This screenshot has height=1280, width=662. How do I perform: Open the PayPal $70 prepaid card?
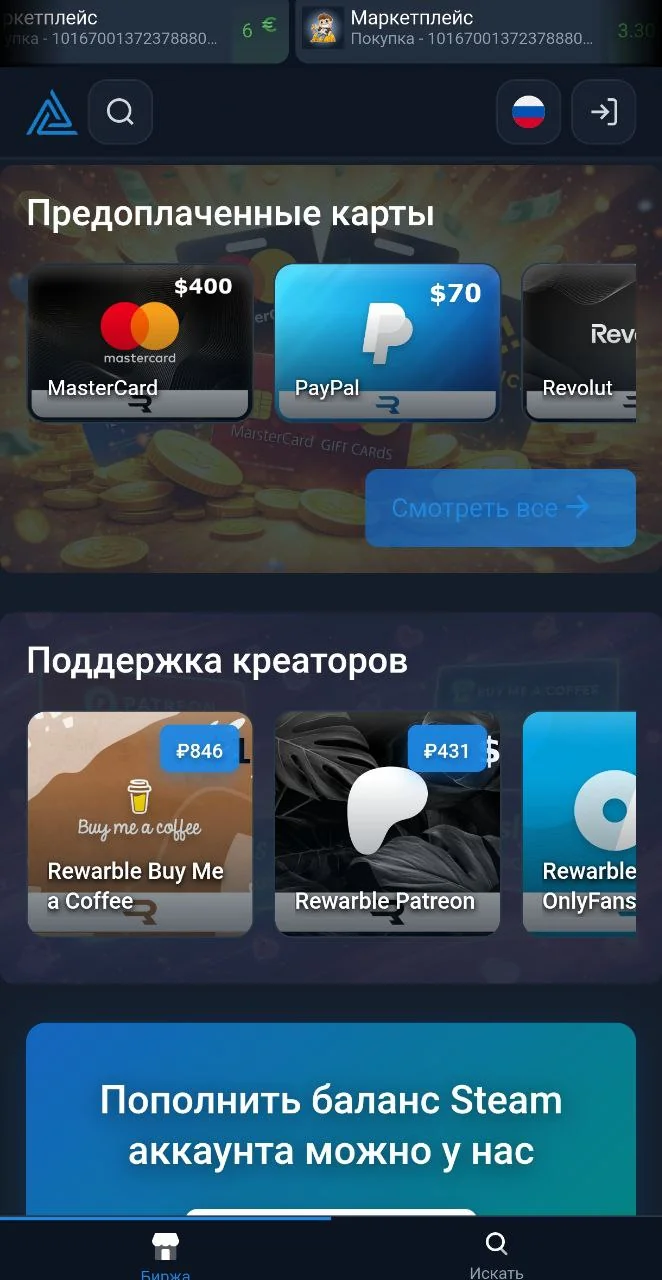(387, 342)
